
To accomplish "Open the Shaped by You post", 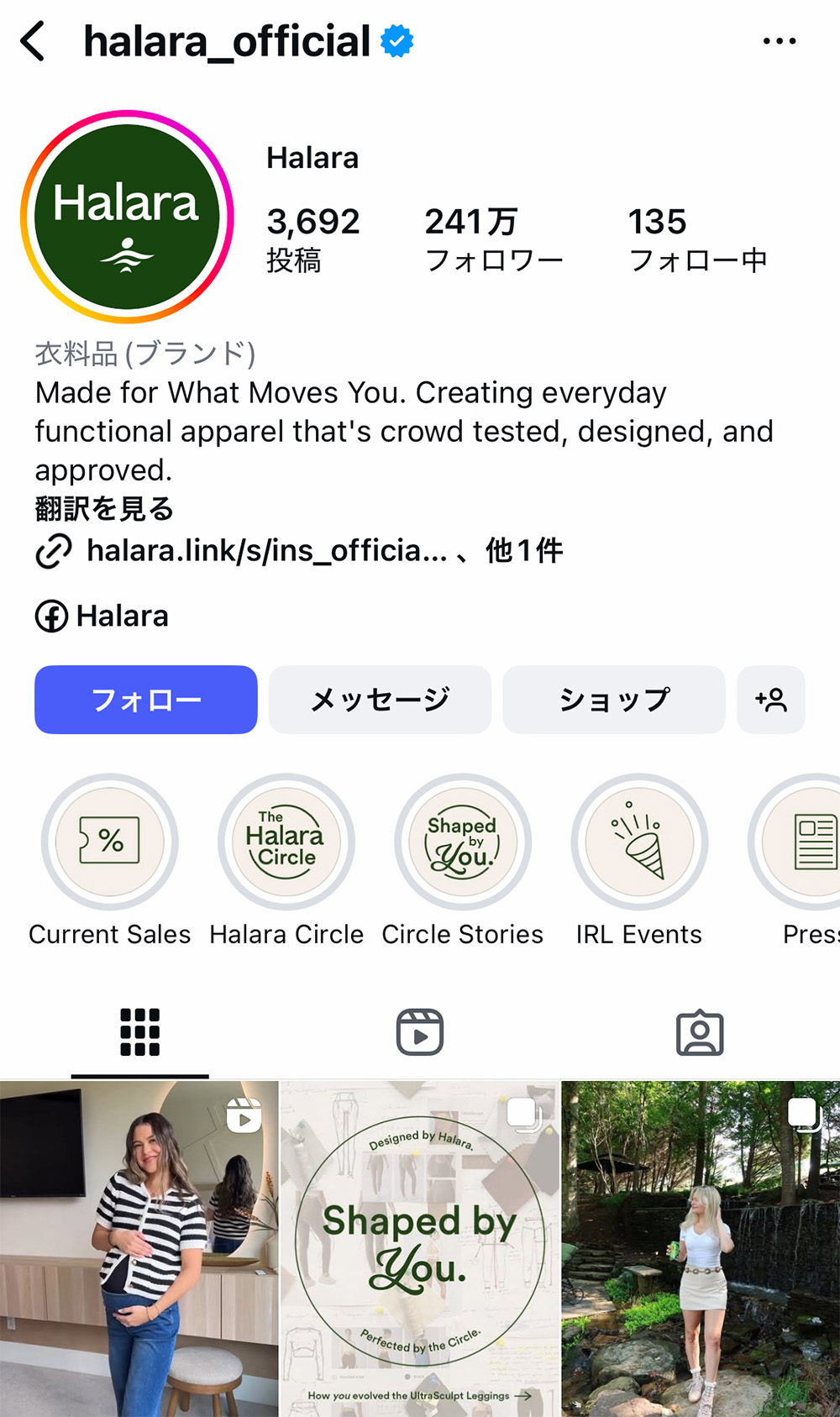I will 419,1249.
